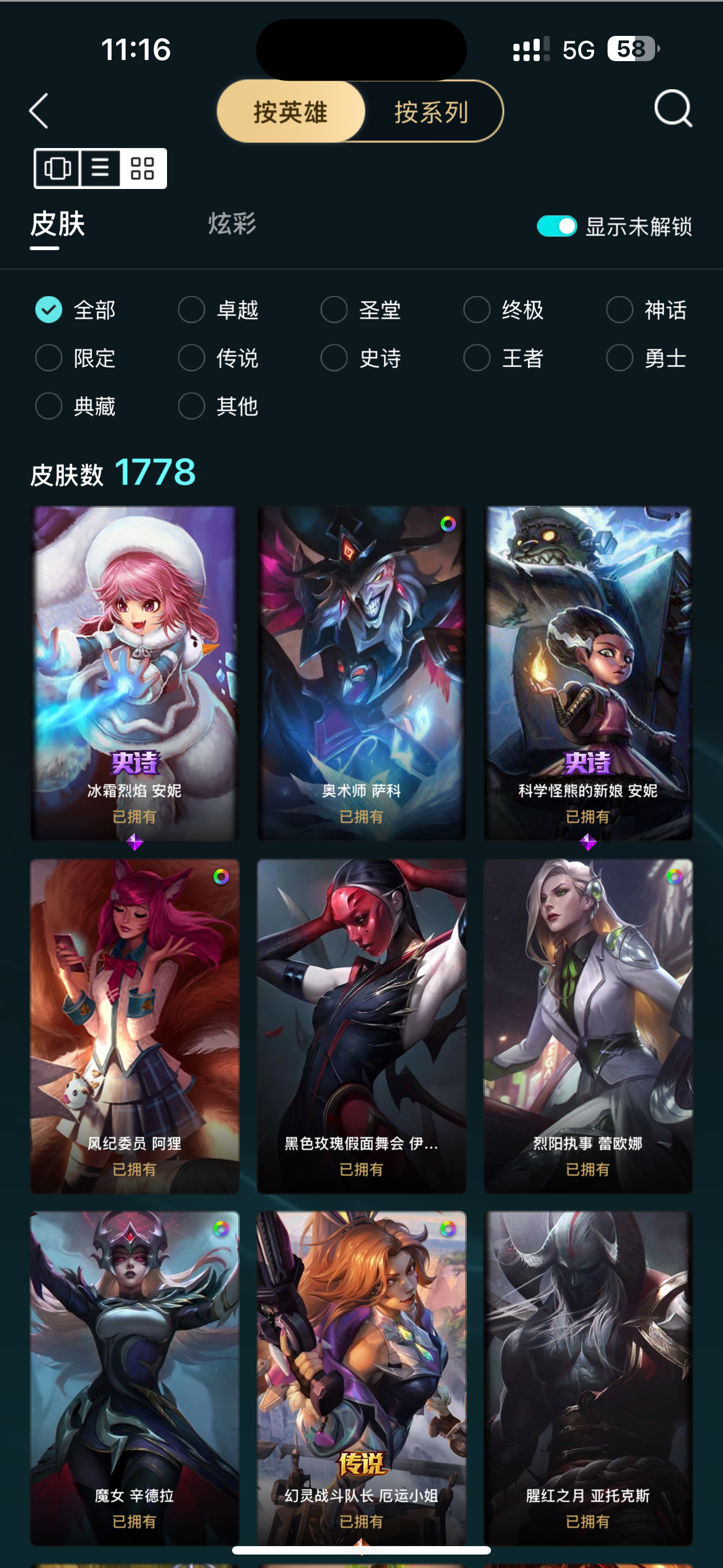Select the 限定 filter
The image size is (723, 1568).
click(76, 358)
